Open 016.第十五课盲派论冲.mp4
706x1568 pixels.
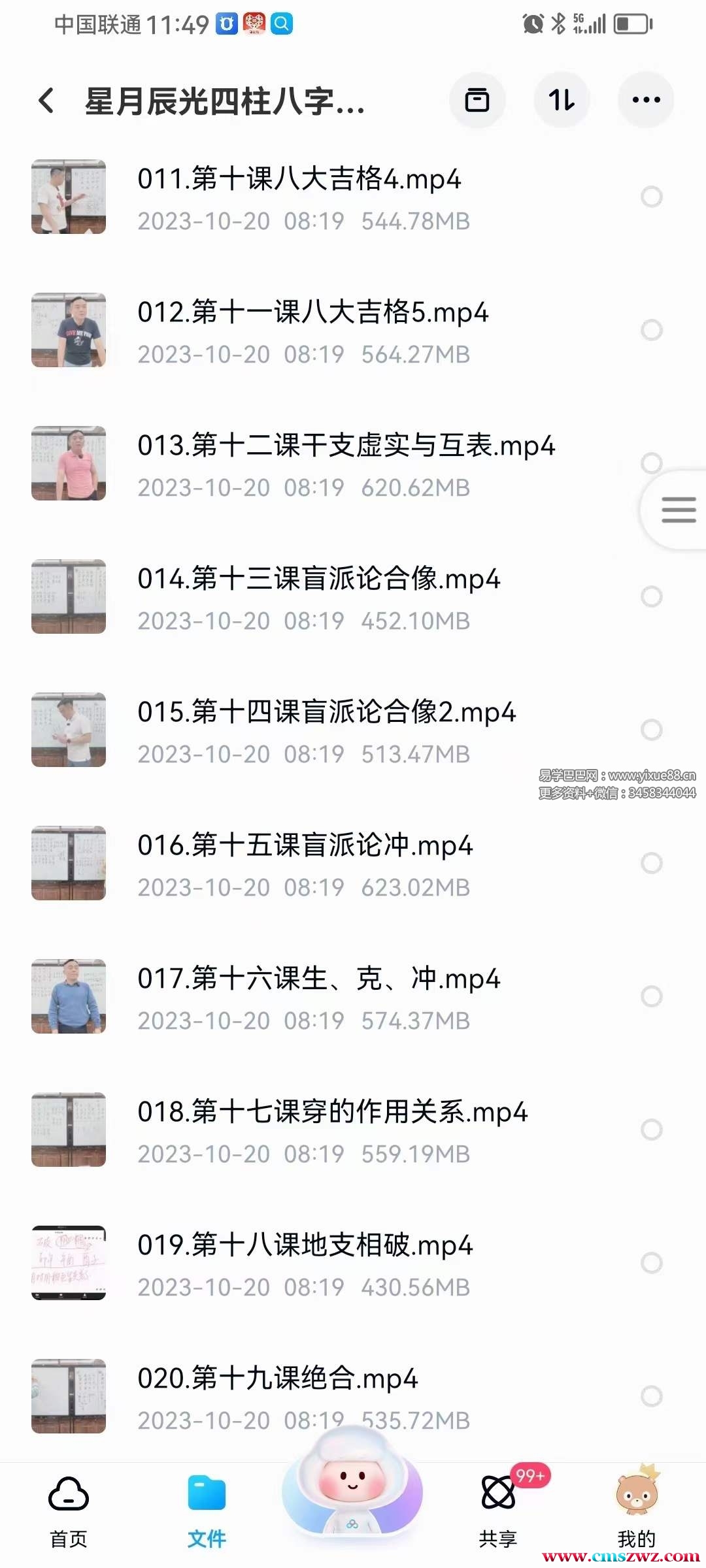click(x=305, y=845)
